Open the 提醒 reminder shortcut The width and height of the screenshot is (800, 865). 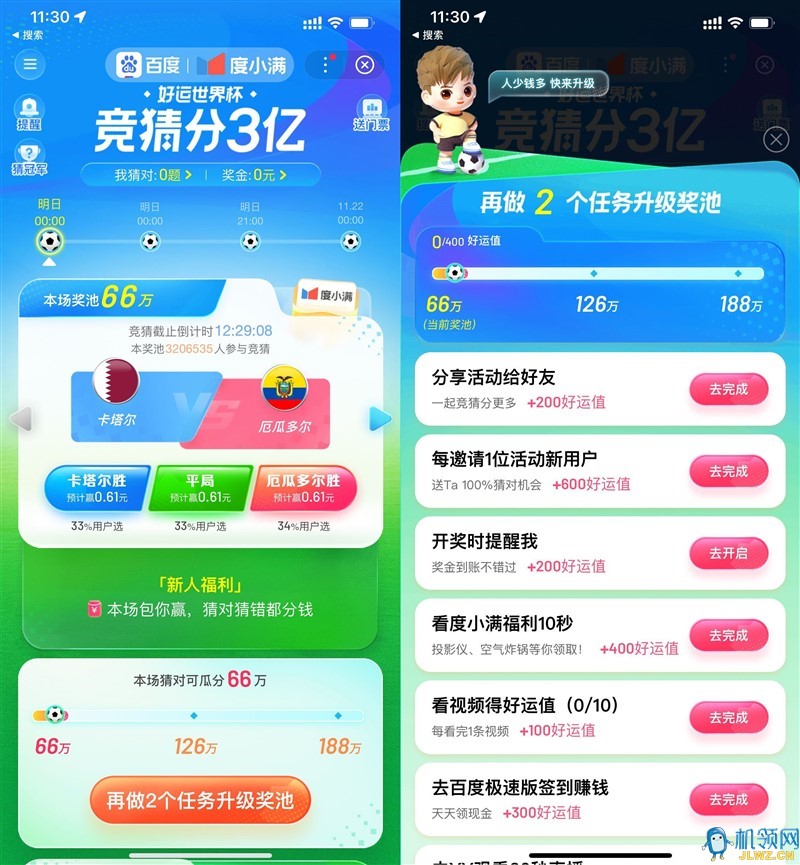[x=29, y=115]
